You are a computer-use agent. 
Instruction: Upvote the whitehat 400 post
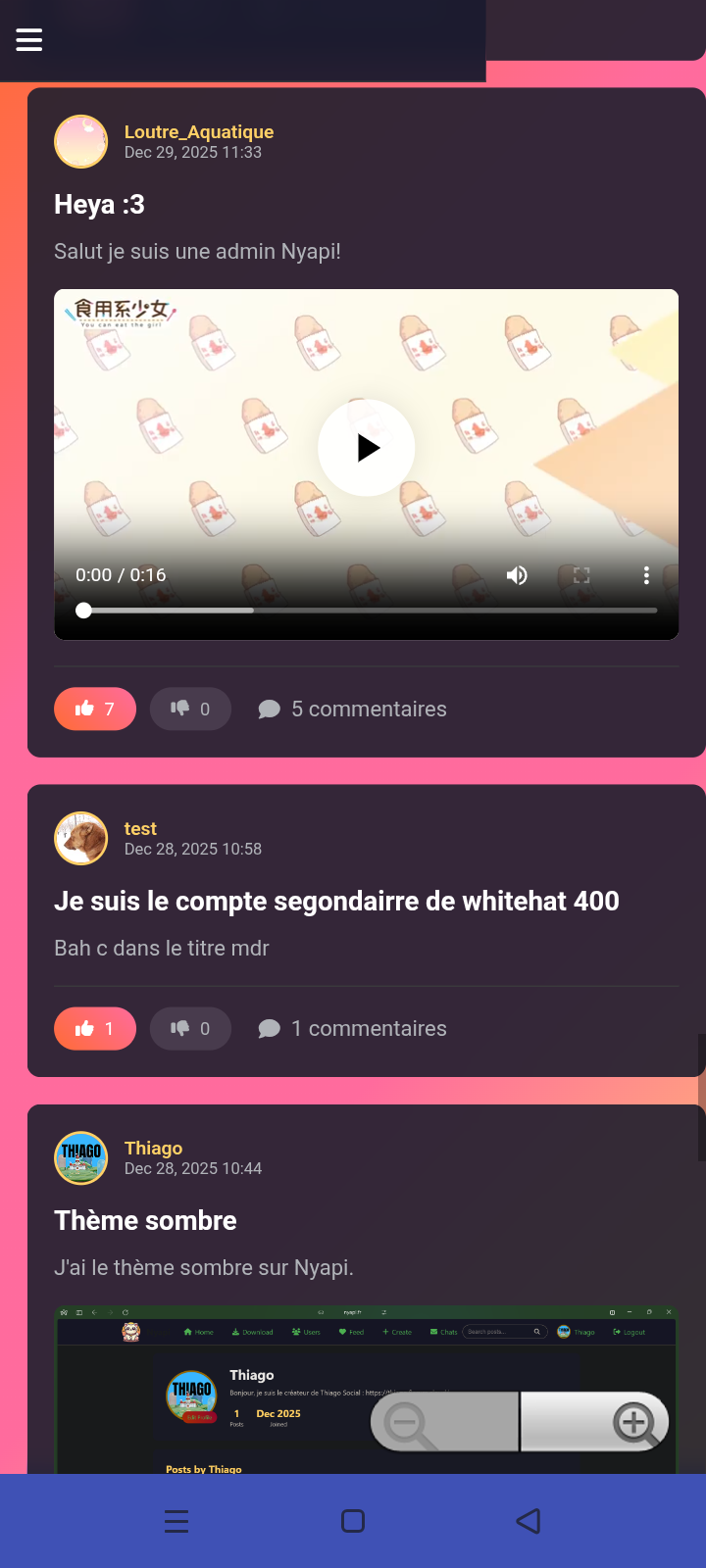(94, 1028)
